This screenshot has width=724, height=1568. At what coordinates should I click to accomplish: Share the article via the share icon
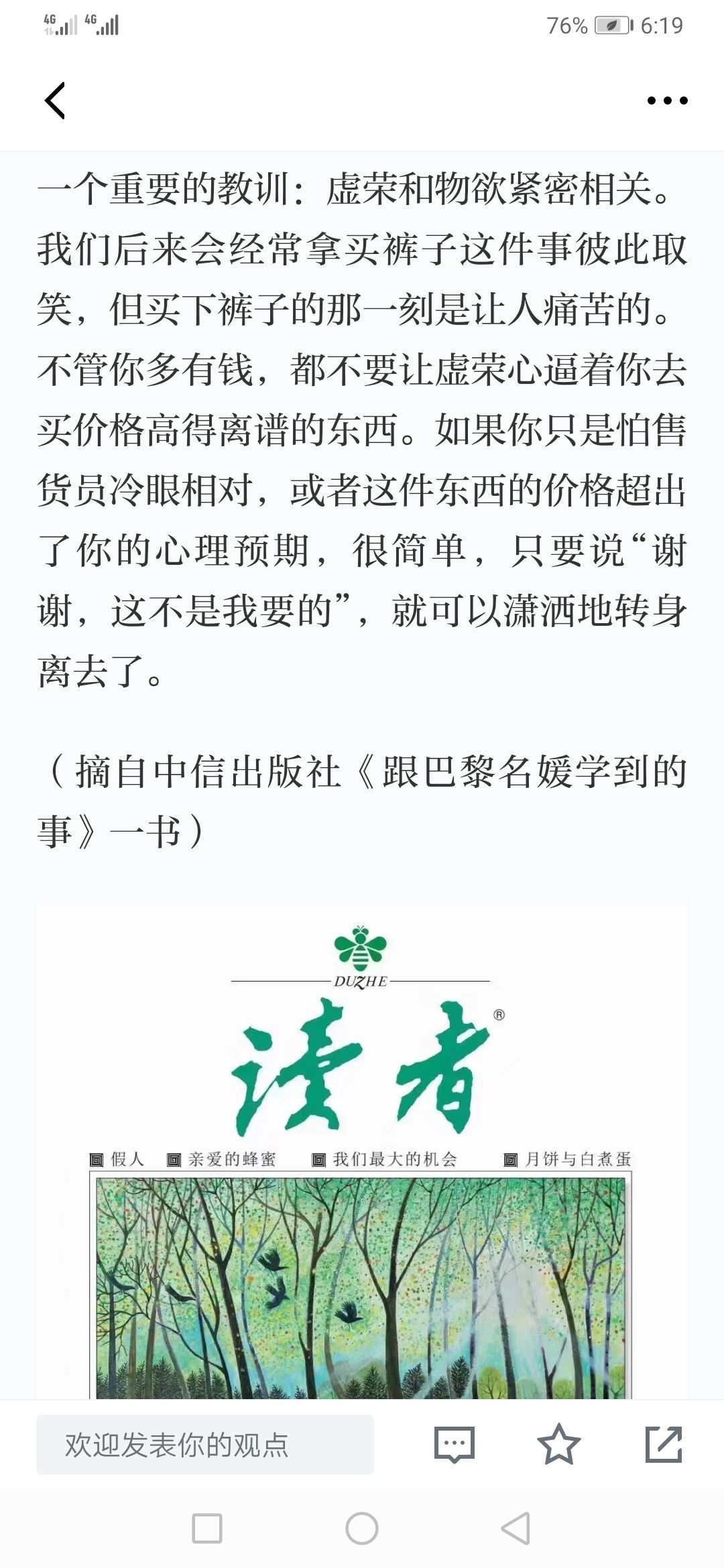click(663, 1445)
